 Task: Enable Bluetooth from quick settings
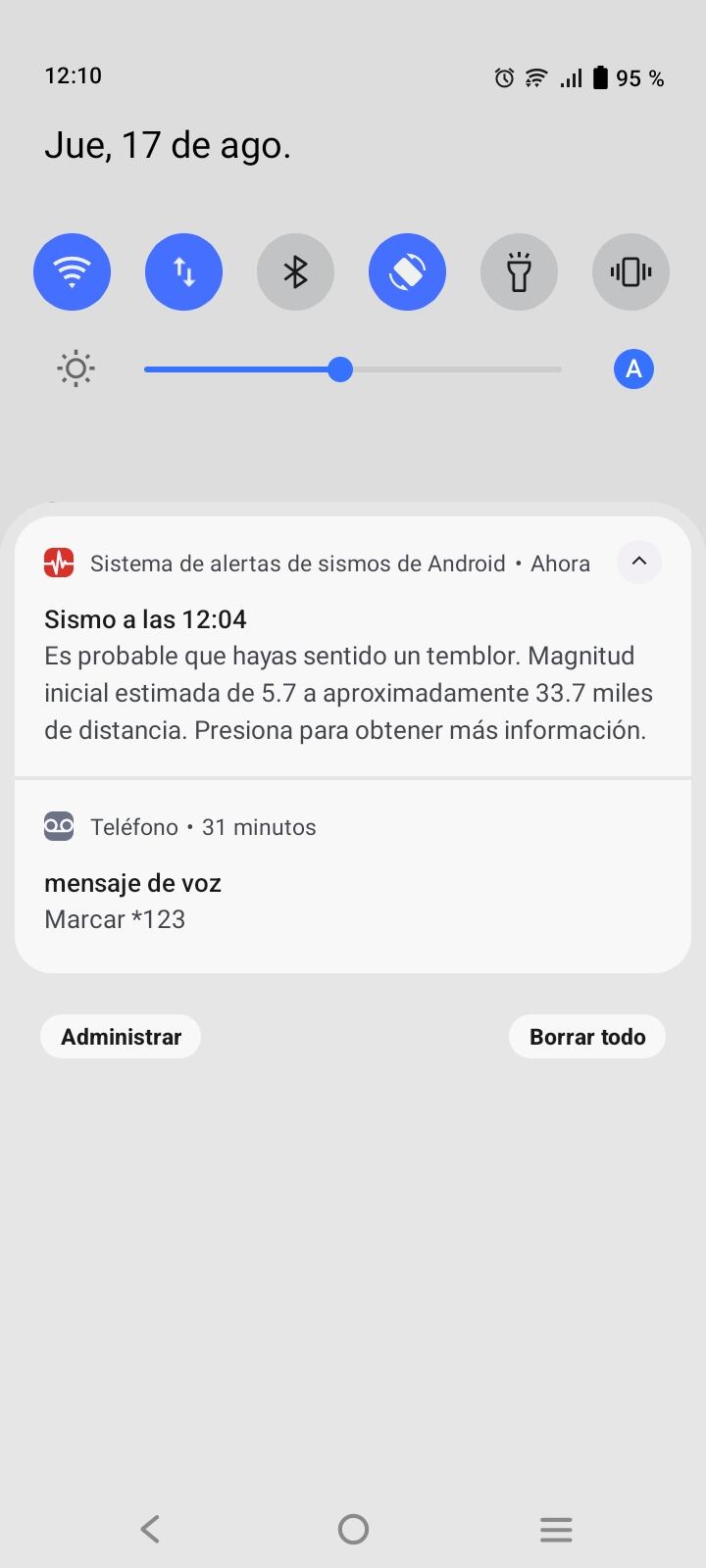[295, 271]
